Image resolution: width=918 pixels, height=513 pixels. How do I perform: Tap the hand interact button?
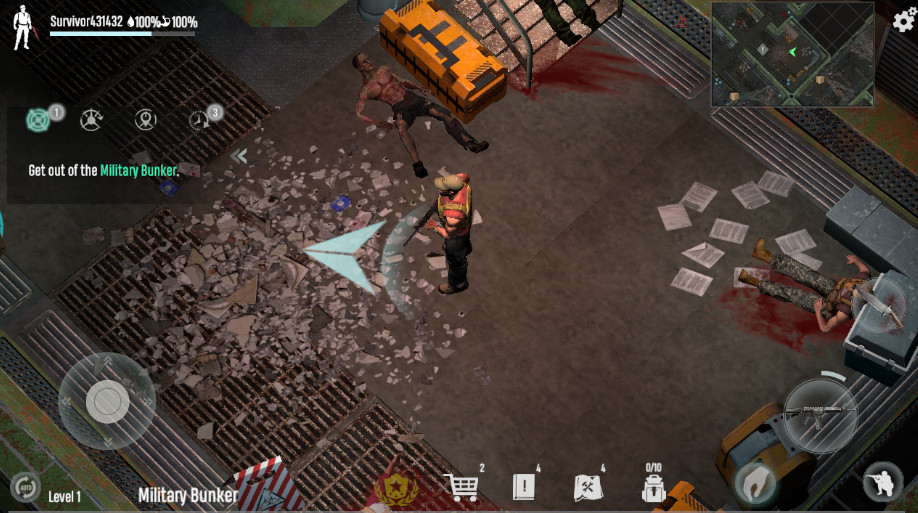click(755, 483)
